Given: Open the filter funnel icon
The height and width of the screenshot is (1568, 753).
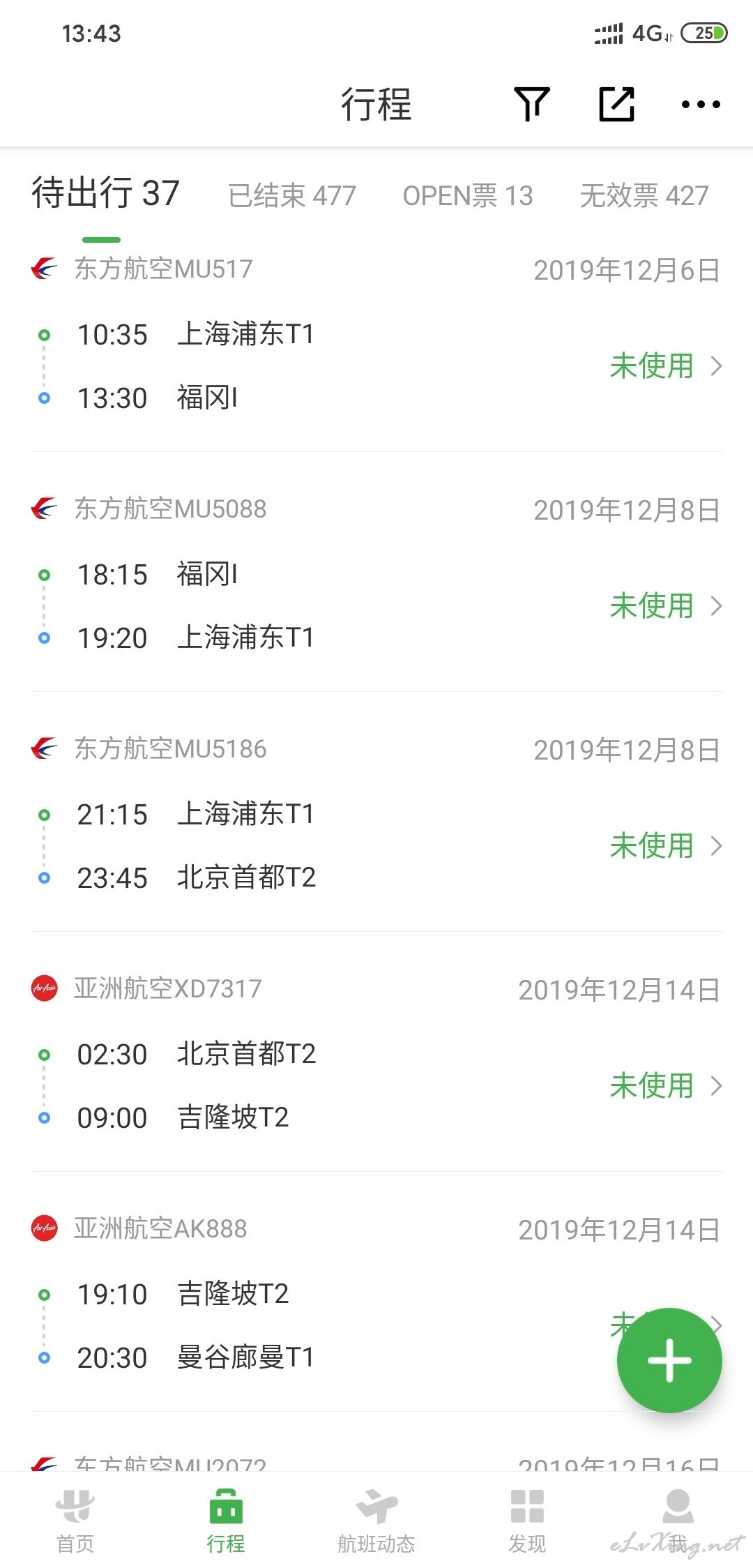Looking at the screenshot, I should coord(532,104).
